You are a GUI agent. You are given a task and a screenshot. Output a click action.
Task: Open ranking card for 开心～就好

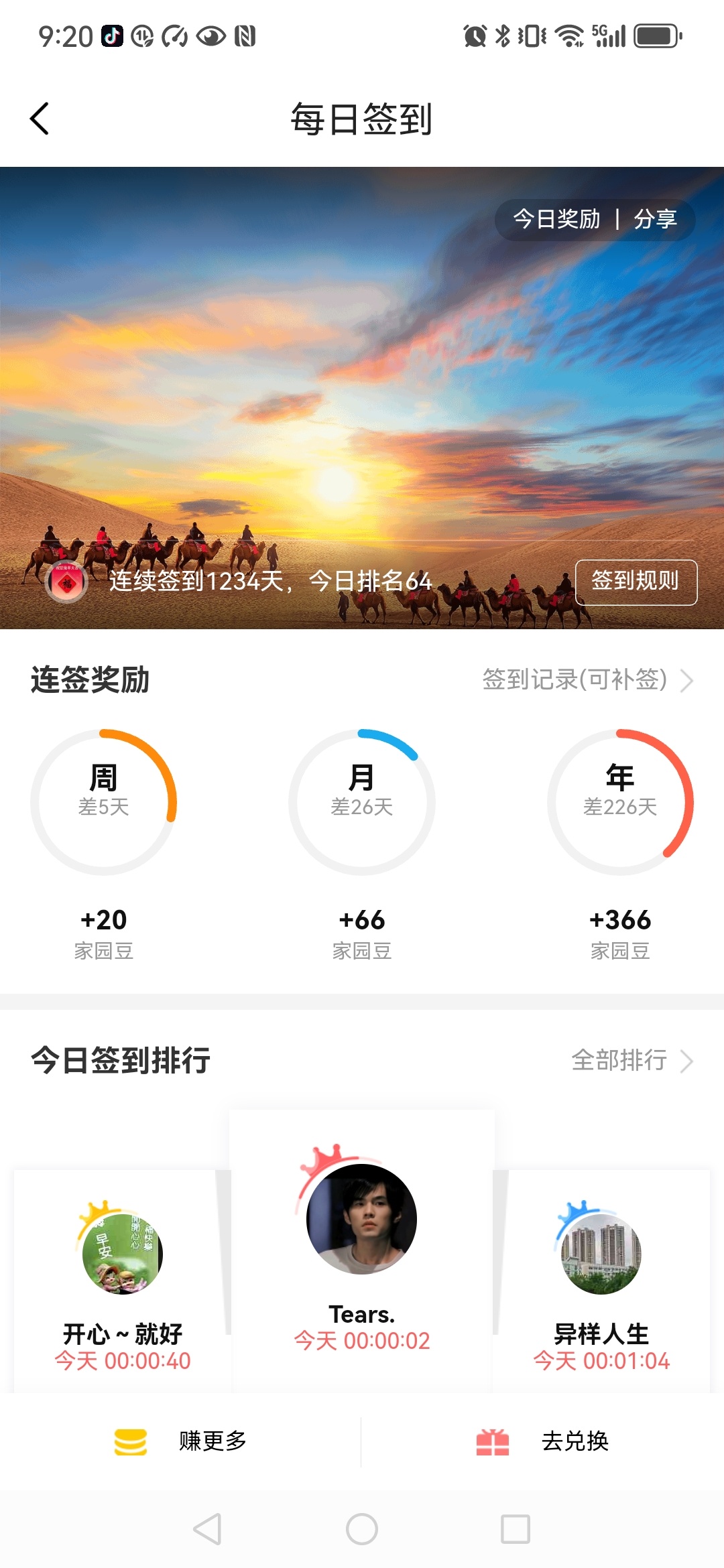(x=123, y=1280)
